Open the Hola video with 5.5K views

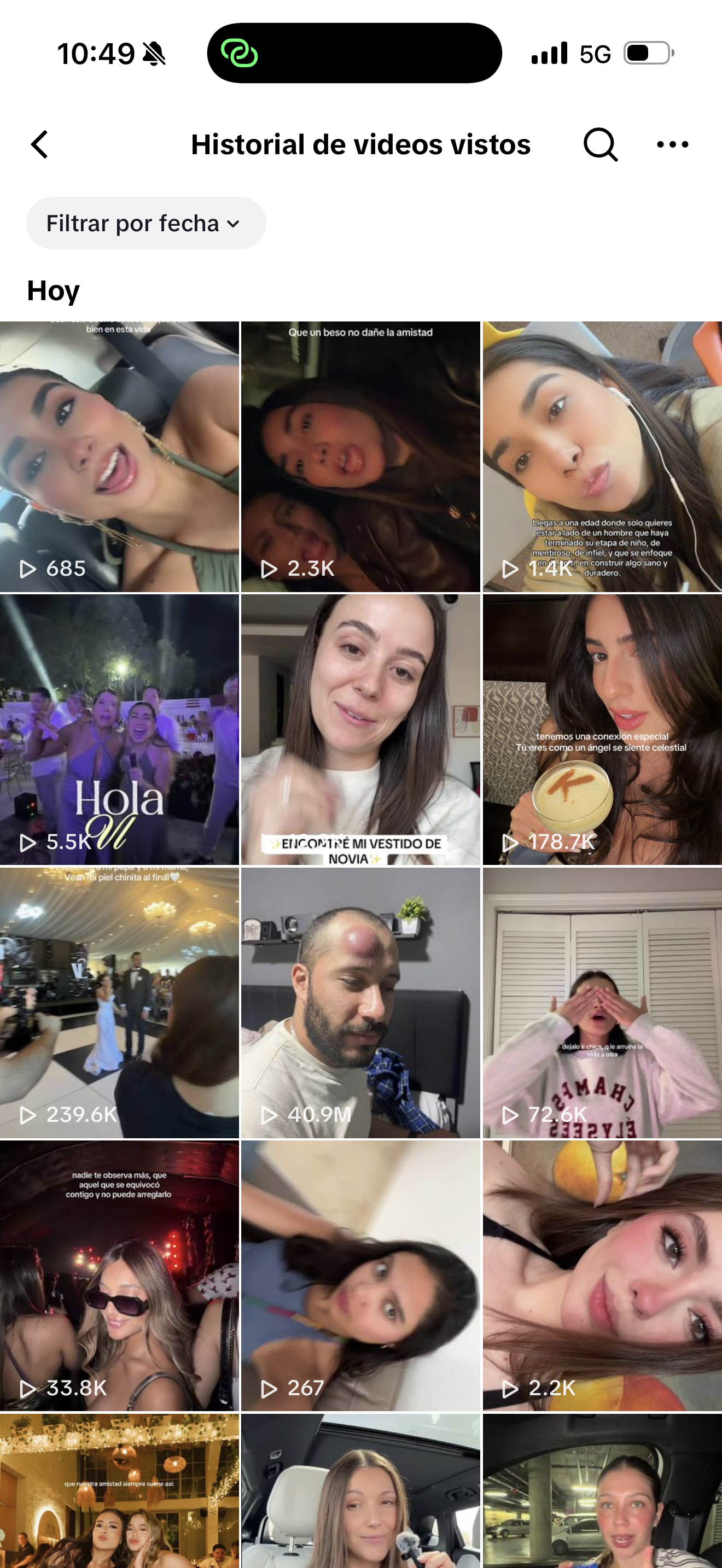click(x=119, y=729)
